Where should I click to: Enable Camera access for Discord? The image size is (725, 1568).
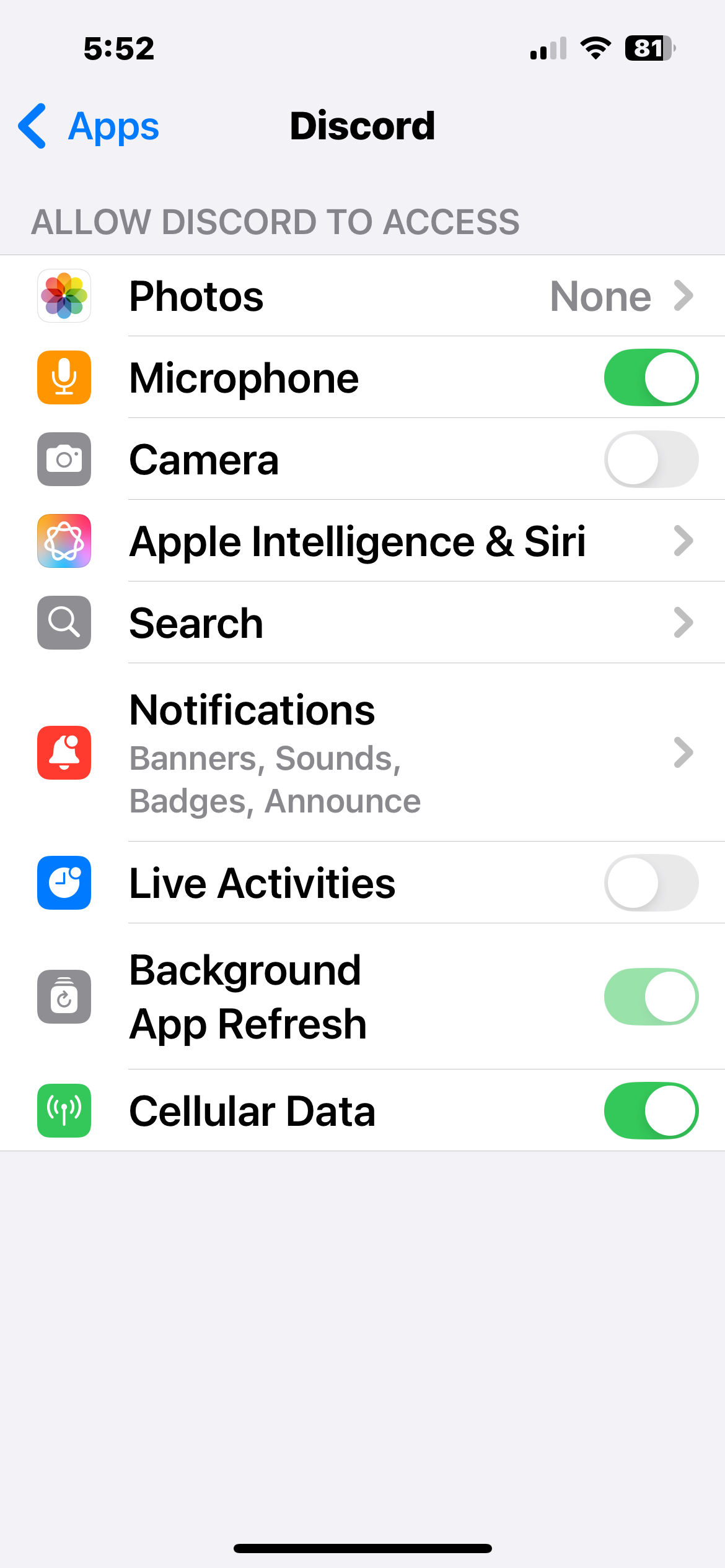point(651,460)
